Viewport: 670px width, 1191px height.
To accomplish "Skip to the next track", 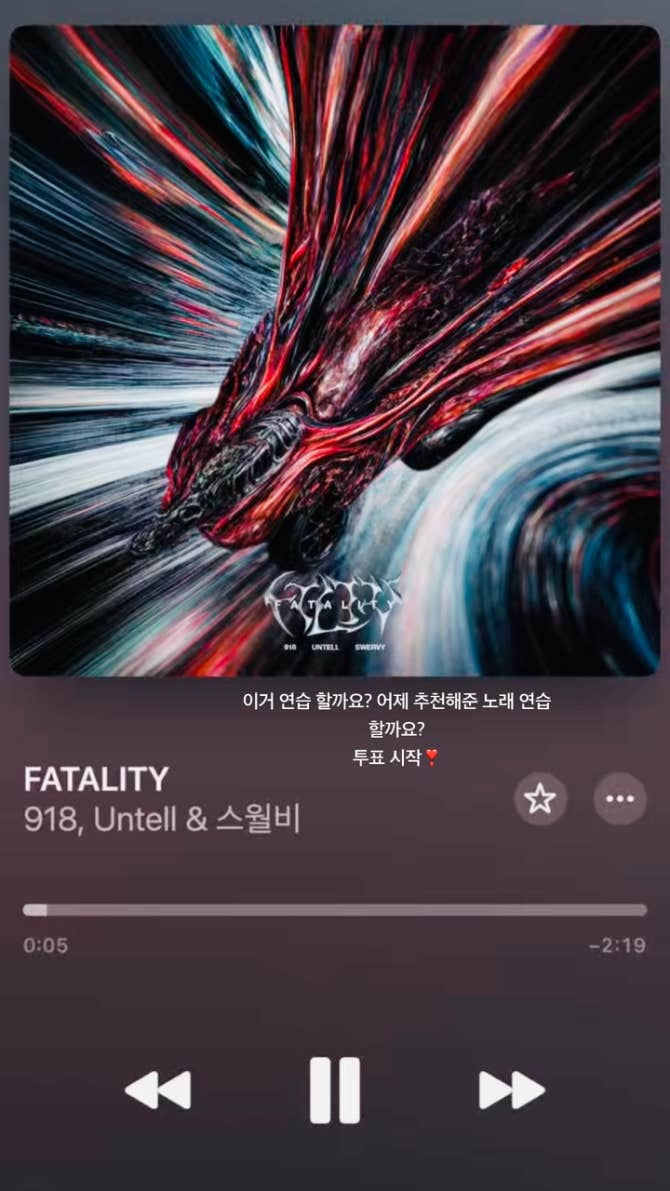I will pyautogui.click(x=511, y=1089).
